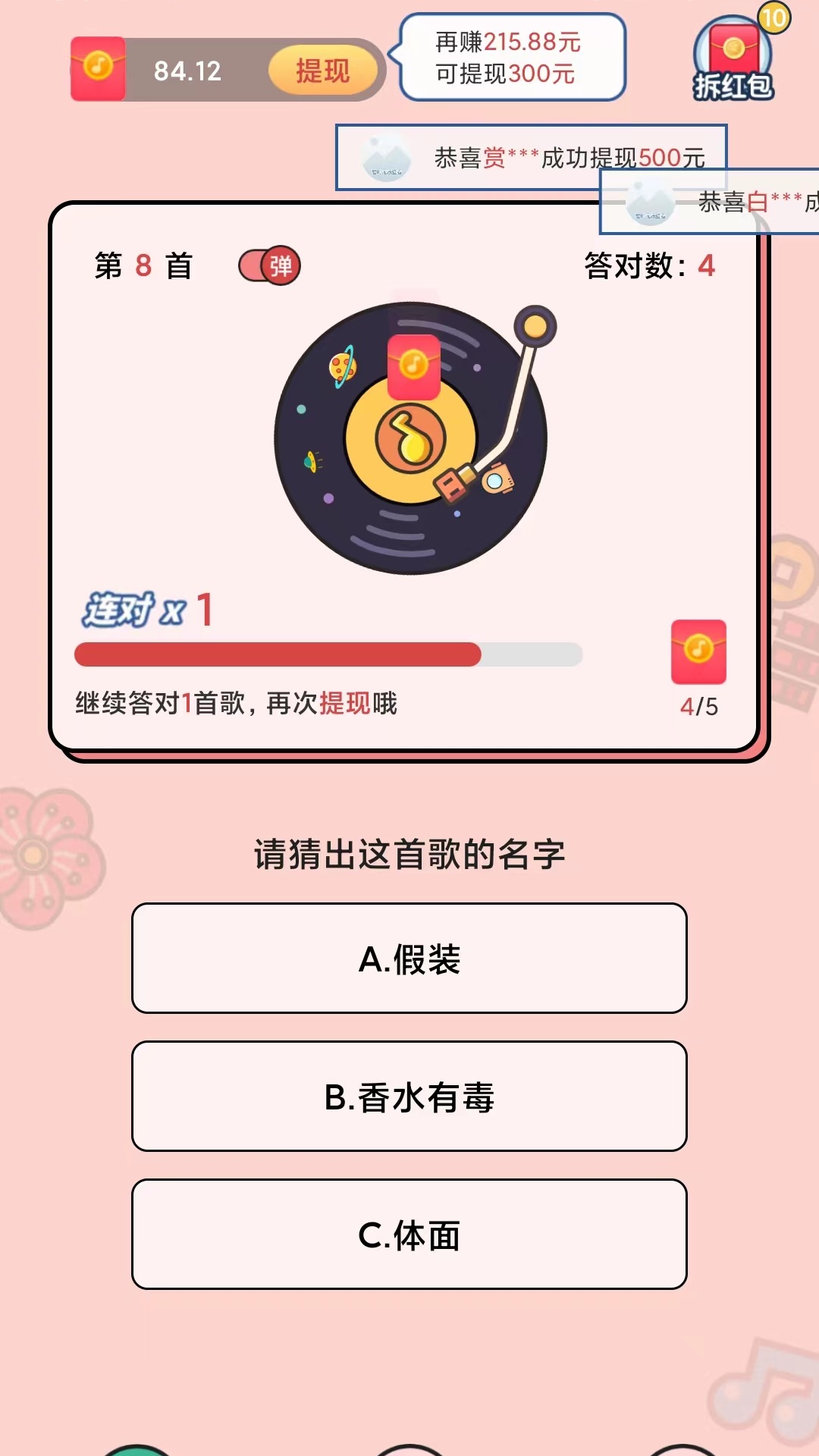Open the red envelope on the record
819x1456 pixels.
coord(413,366)
